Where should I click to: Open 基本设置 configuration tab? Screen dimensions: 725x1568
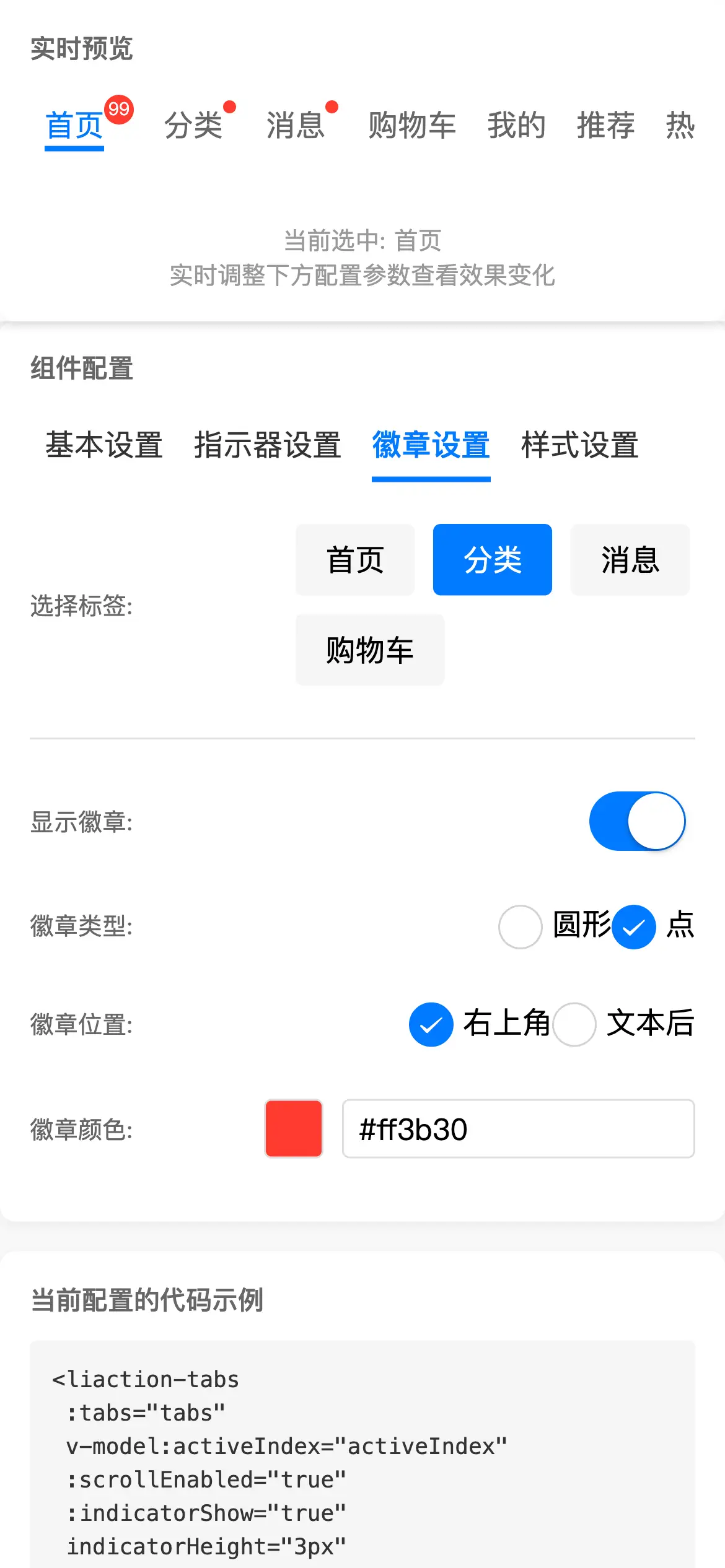[104, 445]
